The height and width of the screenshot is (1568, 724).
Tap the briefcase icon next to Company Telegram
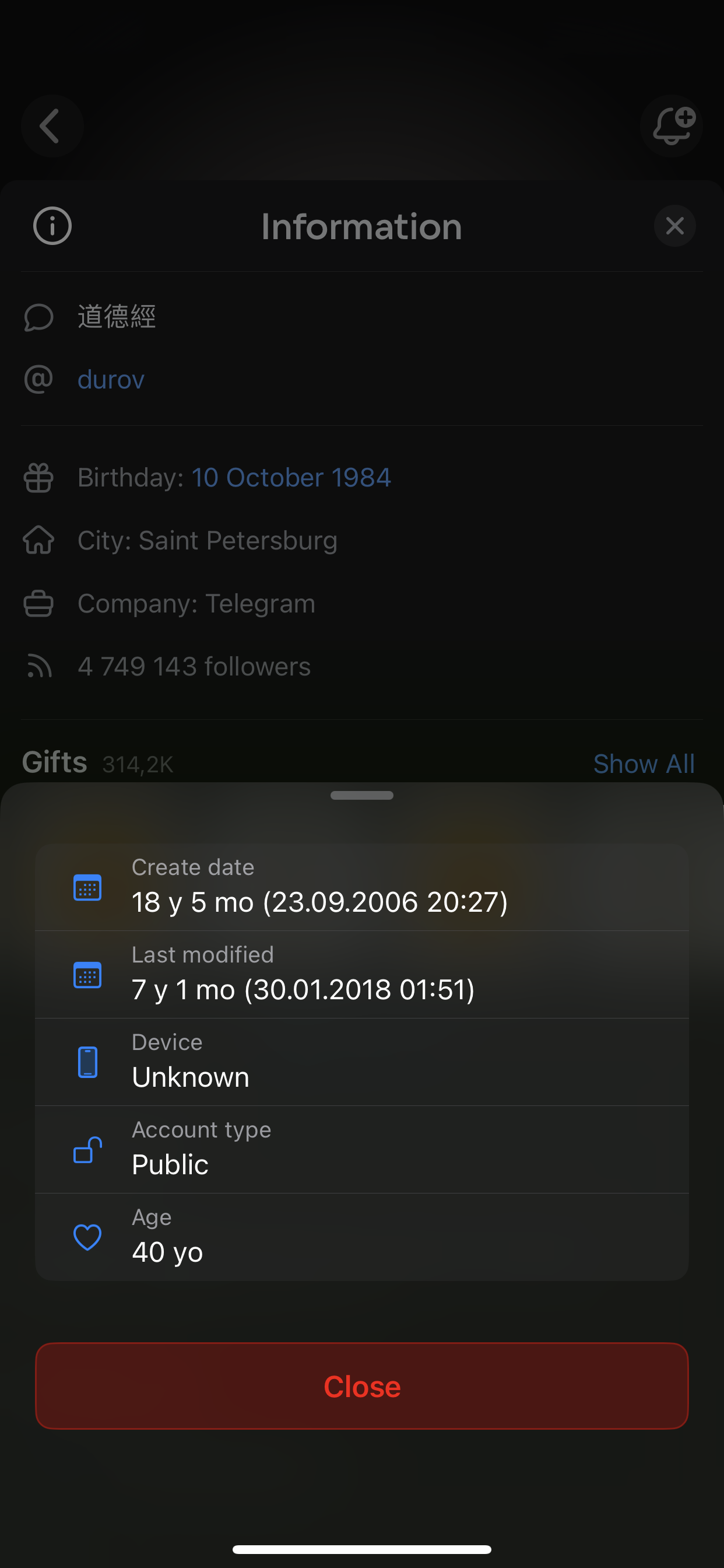point(38,603)
